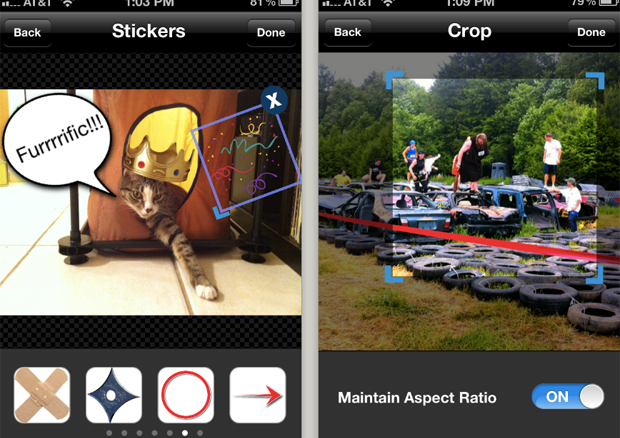The image size is (620, 438).
Task: Confirm the crop with Done
Action: [x=591, y=32]
